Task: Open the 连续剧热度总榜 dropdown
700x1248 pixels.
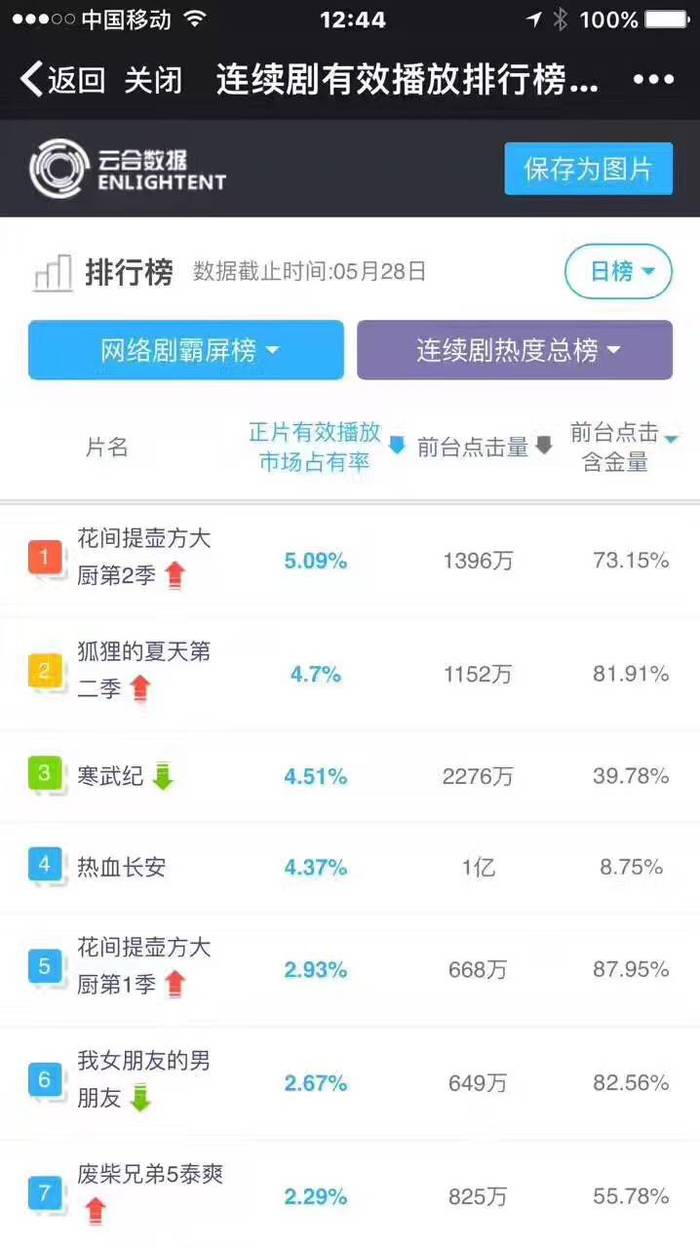Action: pos(515,350)
